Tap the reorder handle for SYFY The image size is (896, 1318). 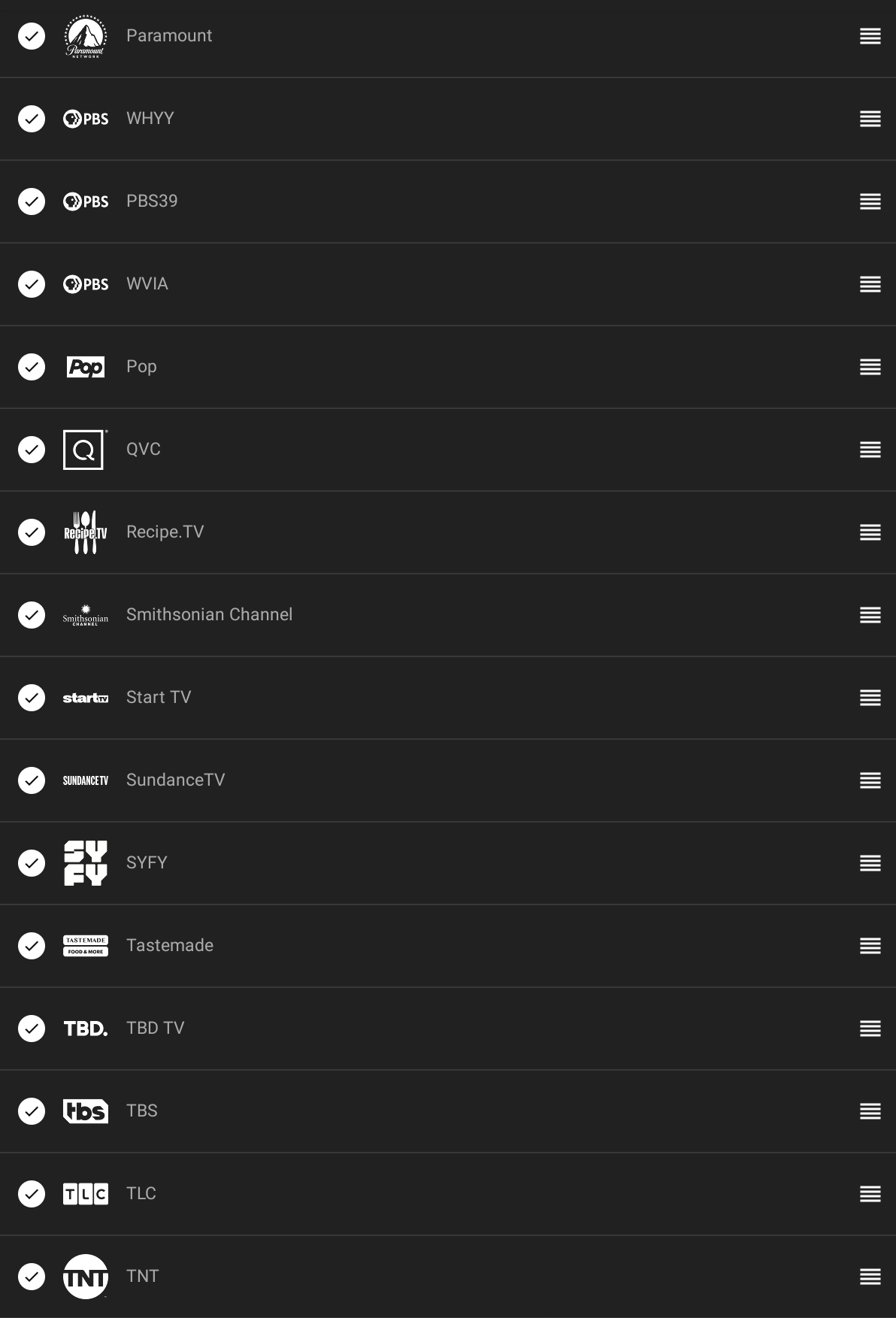[x=870, y=863]
